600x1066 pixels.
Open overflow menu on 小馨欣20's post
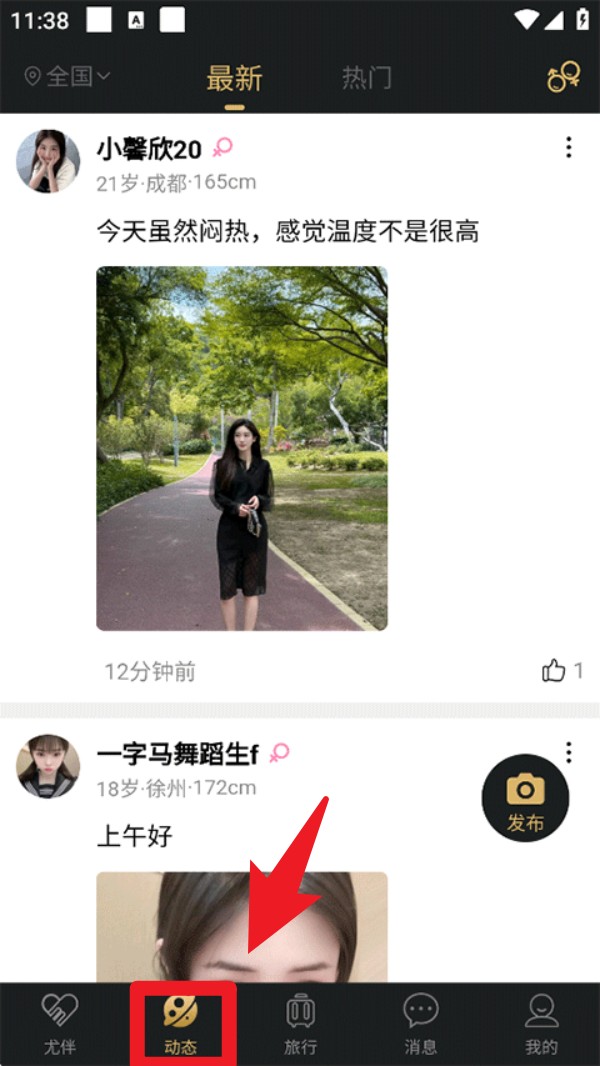[x=568, y=148]
